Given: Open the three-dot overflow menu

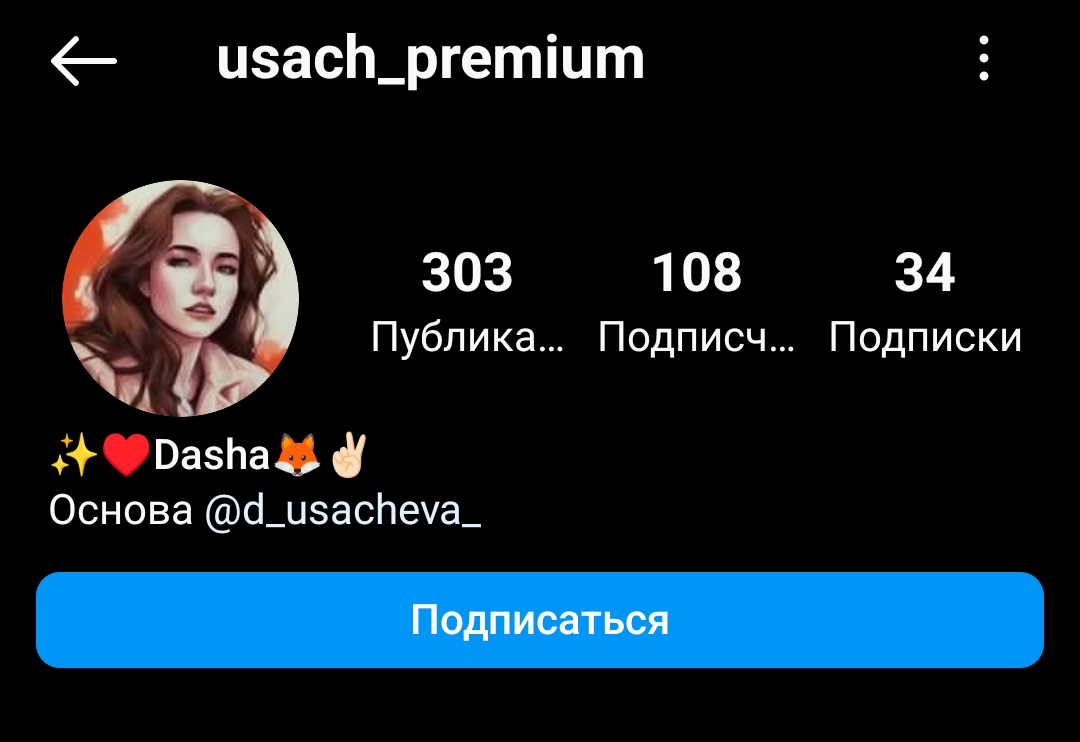Looking at the screenshot, I should click(984, 59).
